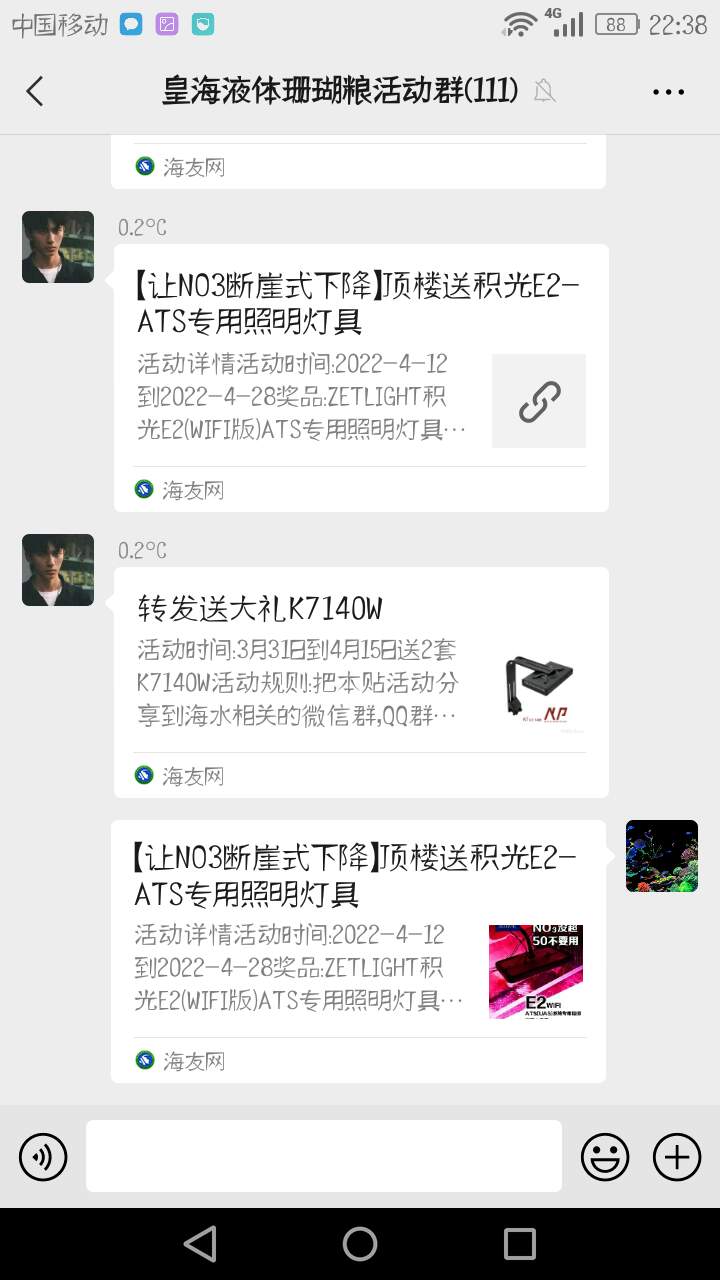This screenshot has width=720, height=1280.
Task: Go back from the group chat
Action: tap(35, 91)
